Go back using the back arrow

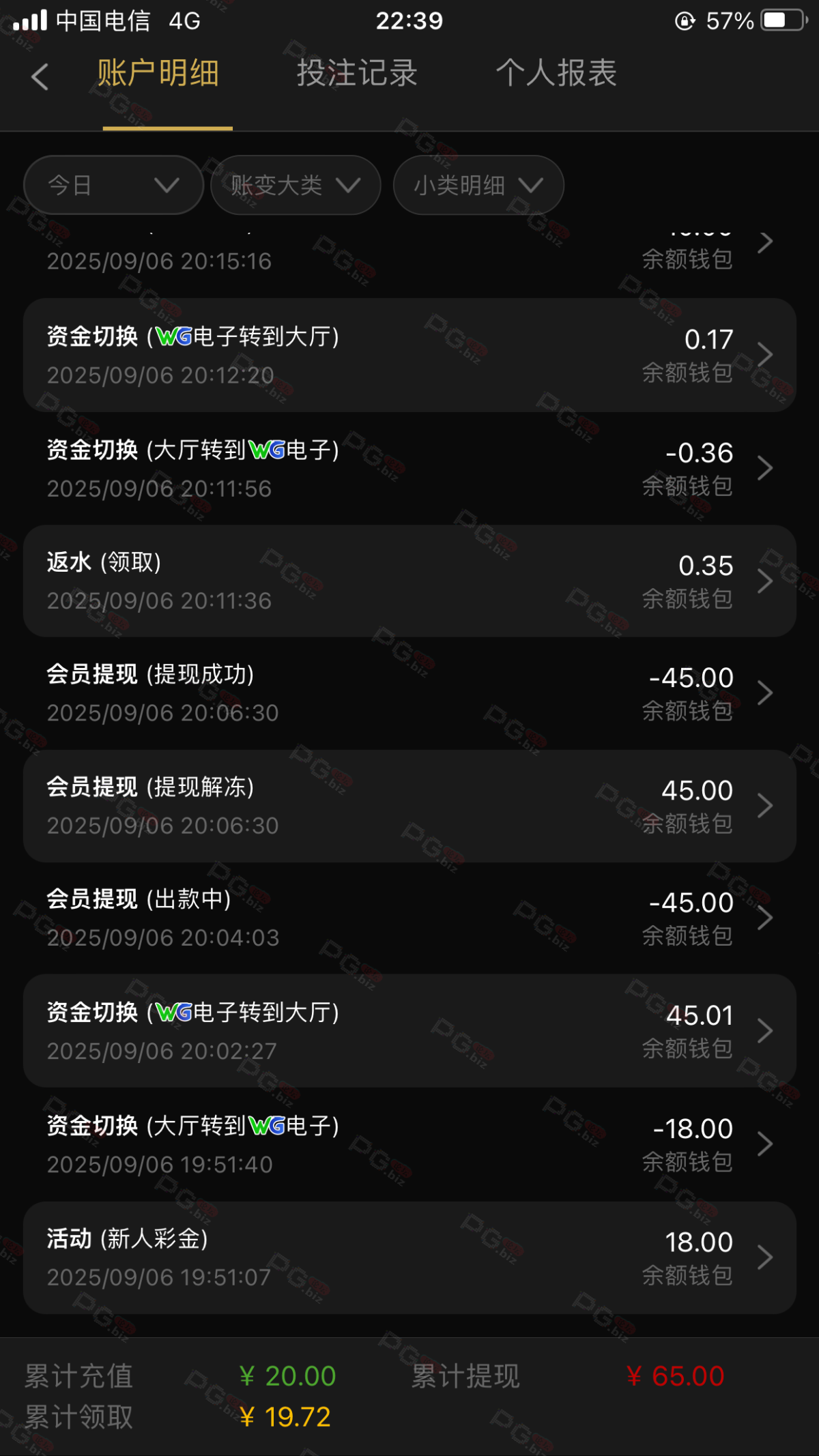tap(40, 76)
